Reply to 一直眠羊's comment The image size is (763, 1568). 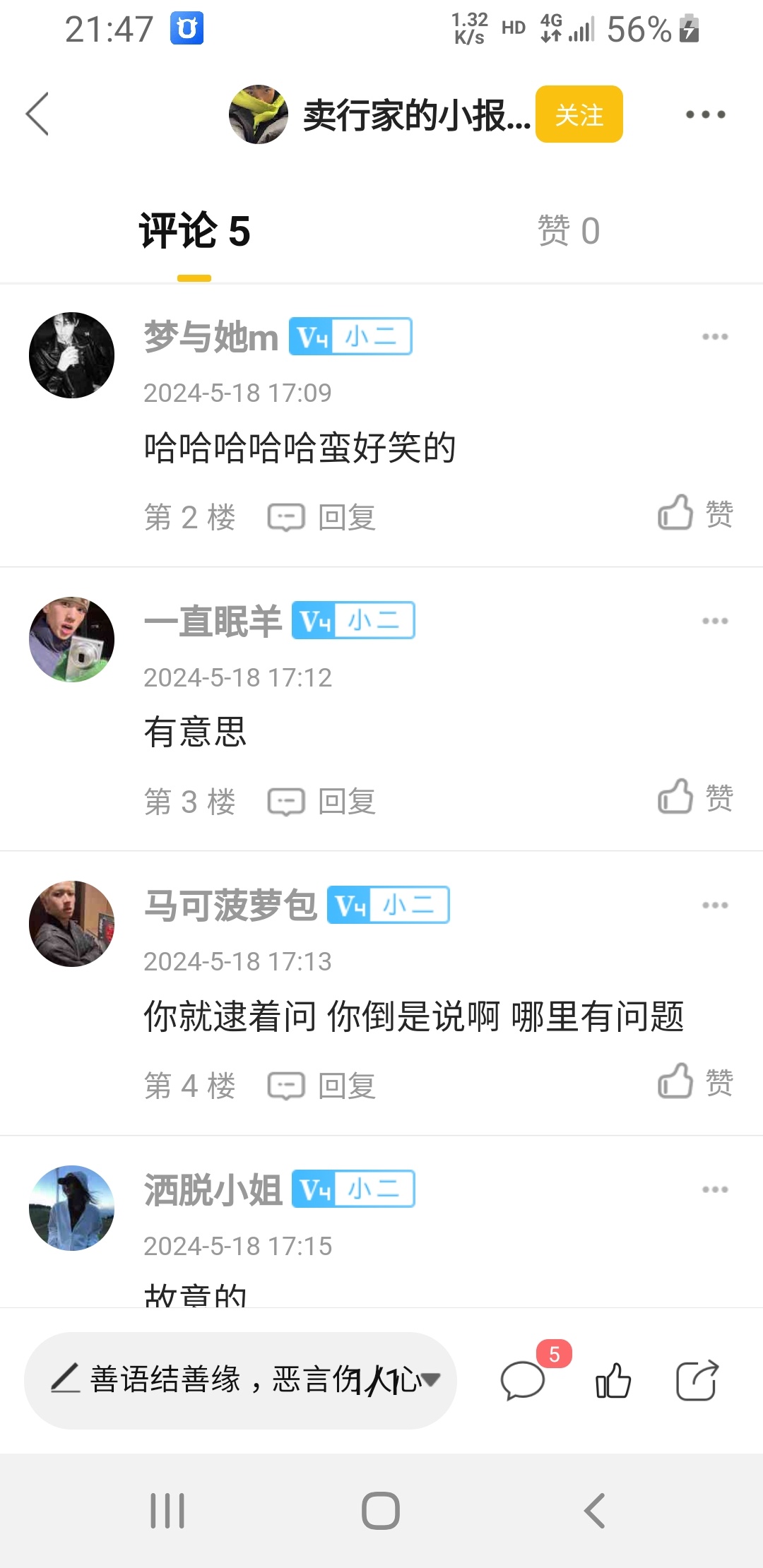pyautogui.click(x=322, y=802)
